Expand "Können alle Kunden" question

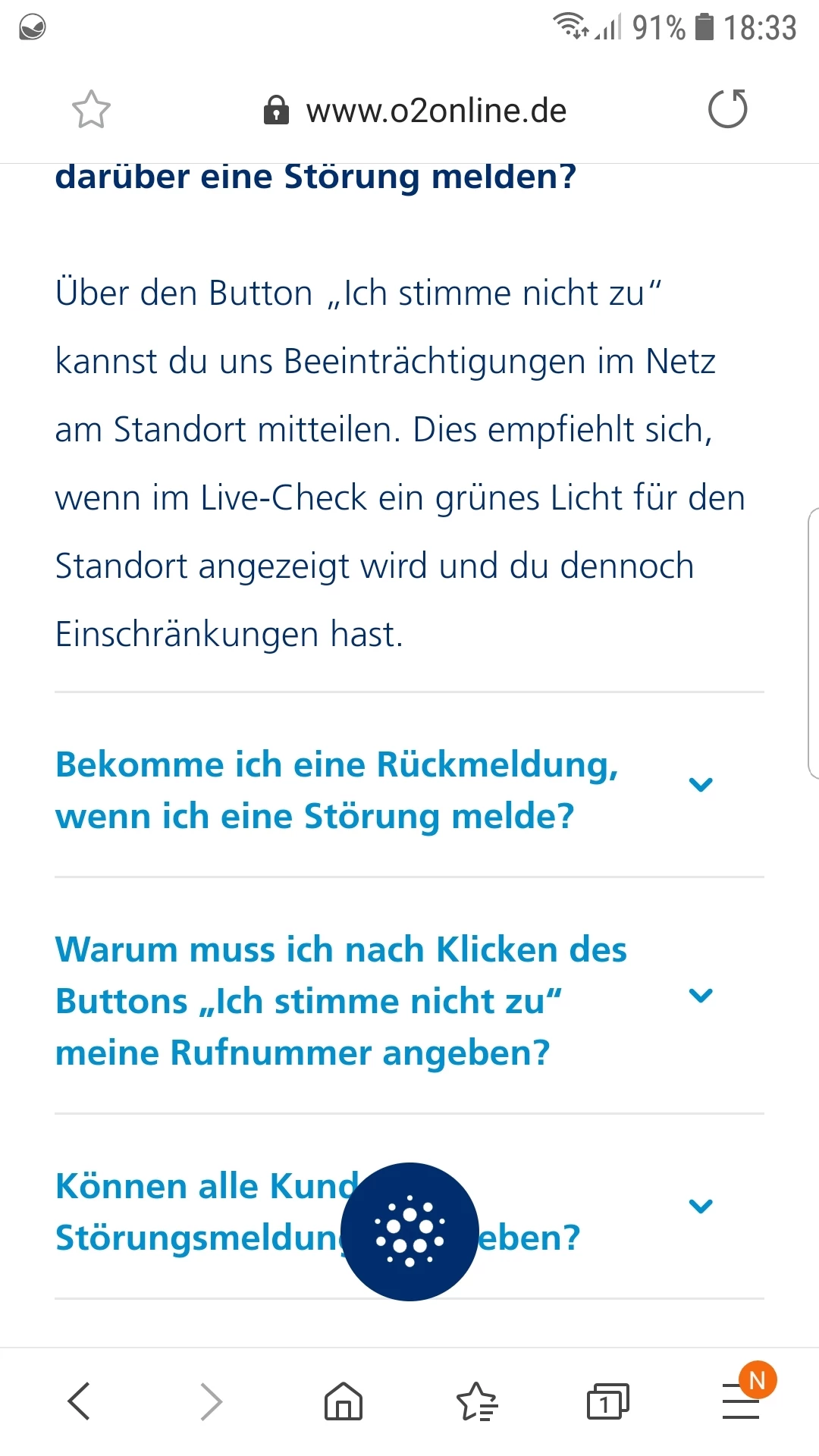tap(701, 1206)
